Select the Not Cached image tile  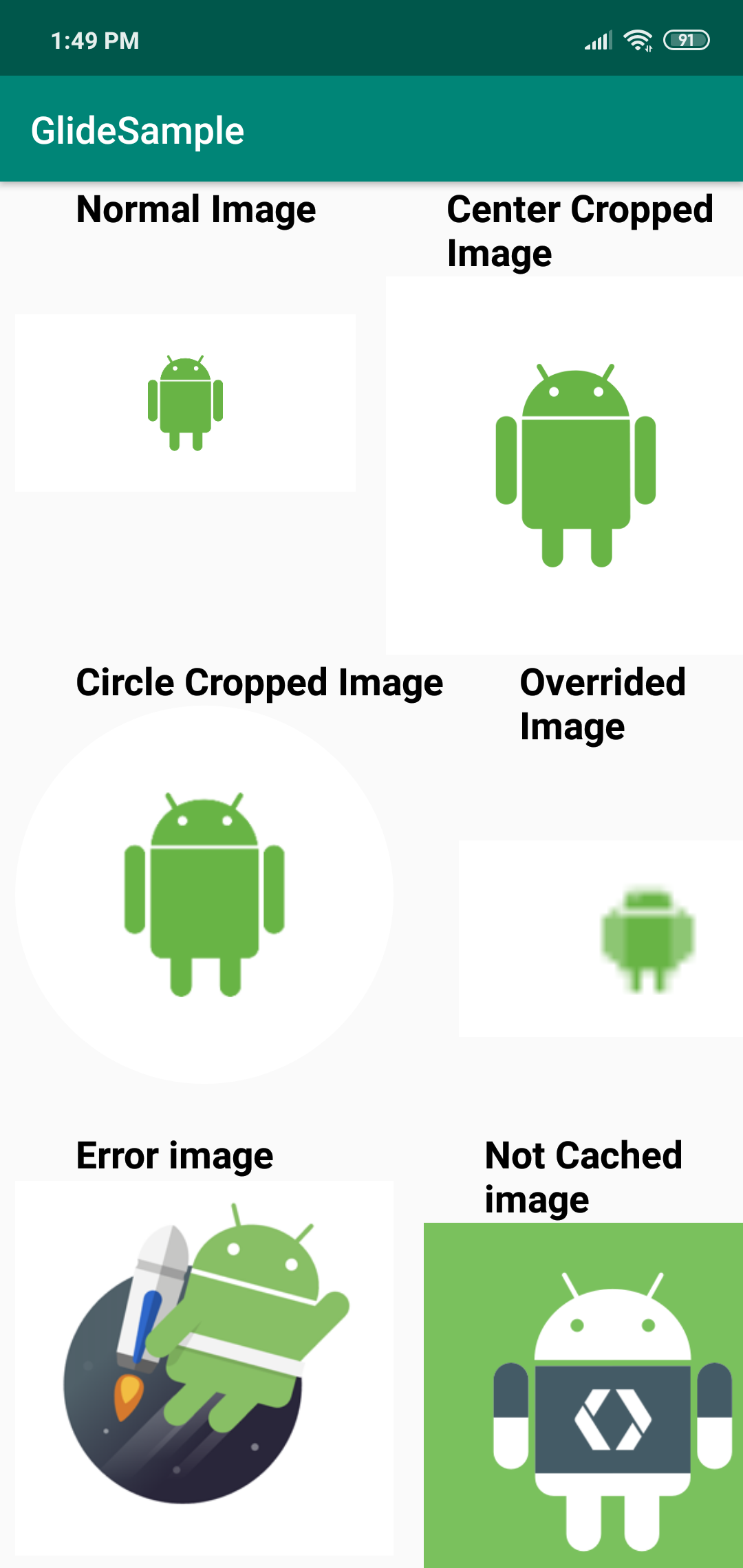[x=583, y=1395]
